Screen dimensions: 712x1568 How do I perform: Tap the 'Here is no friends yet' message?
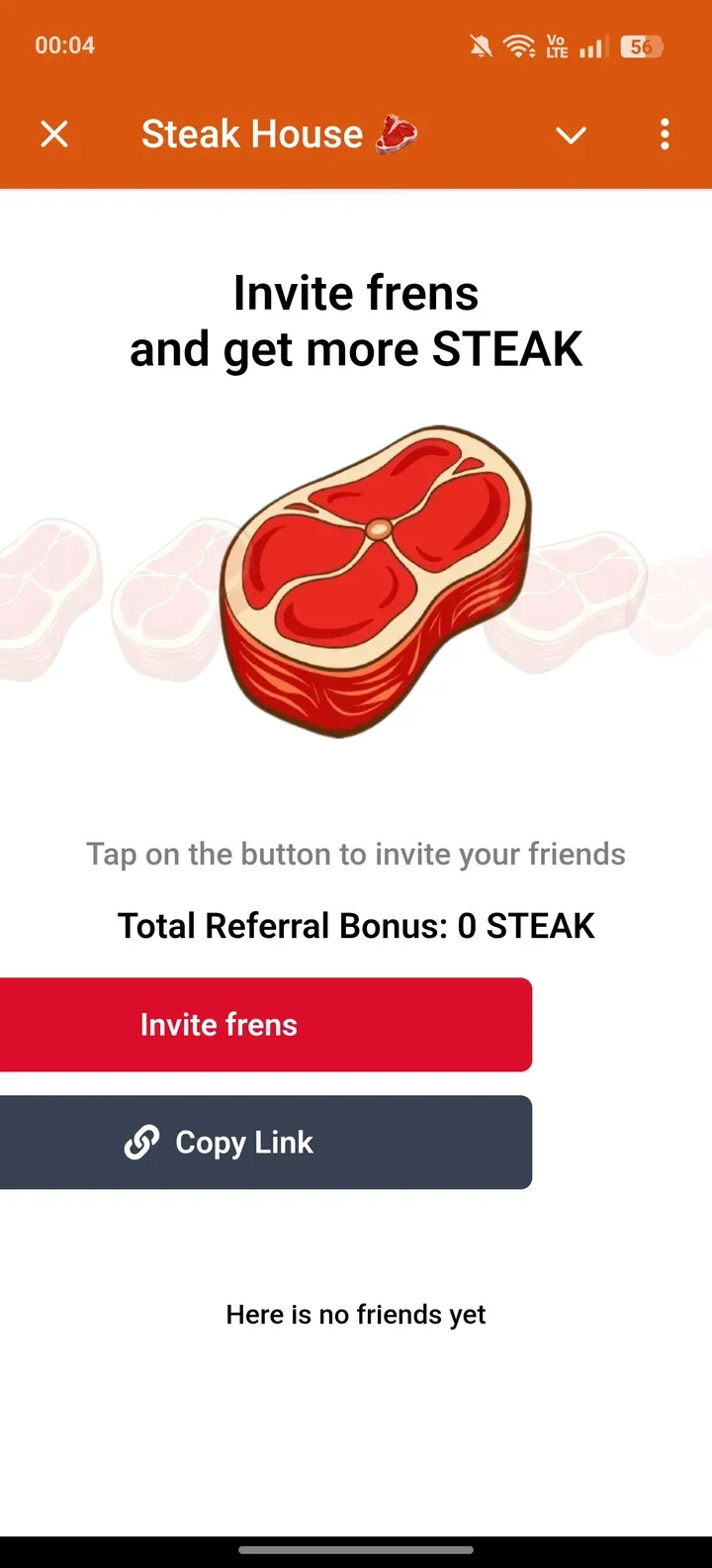(x=356, y=1314)
